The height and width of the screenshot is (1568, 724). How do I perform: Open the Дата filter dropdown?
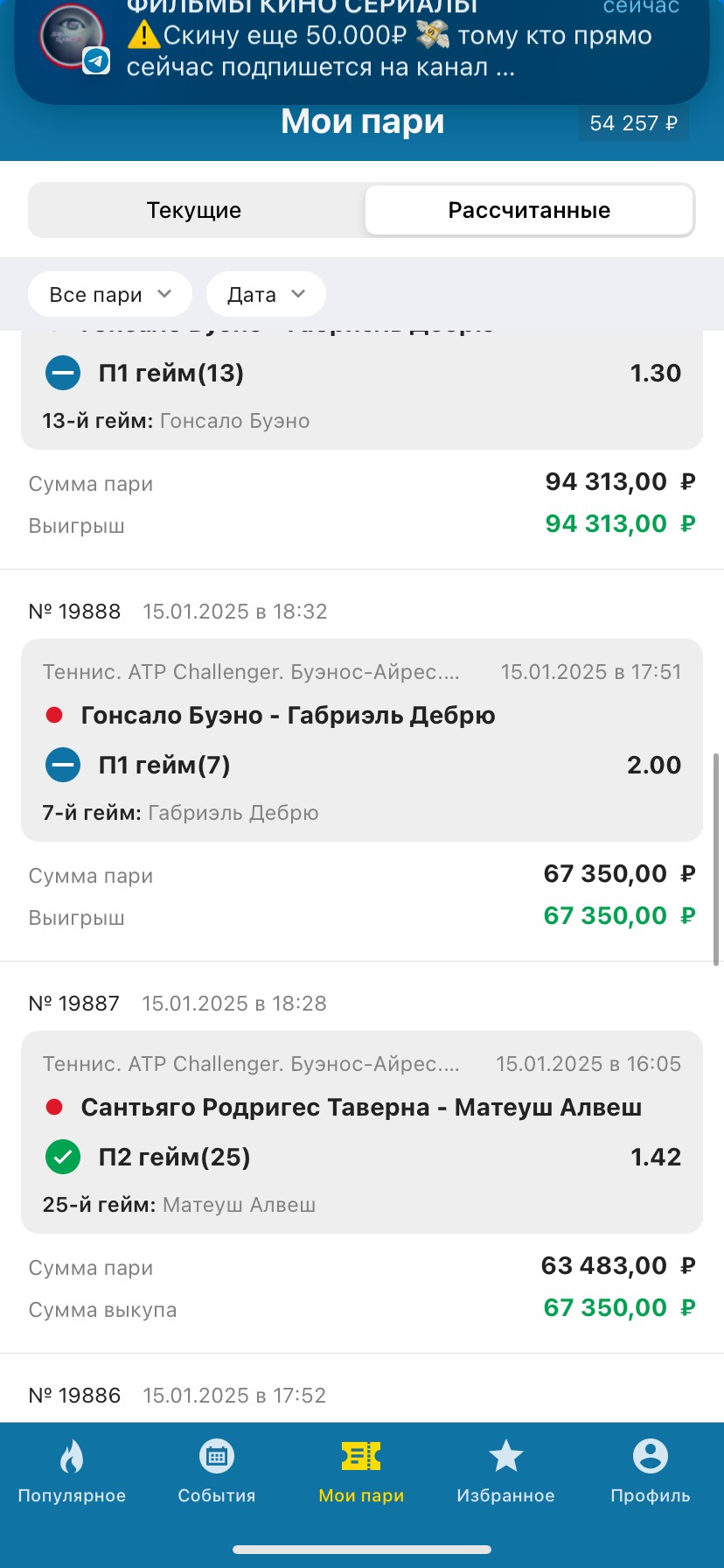[x=266, y=294]
